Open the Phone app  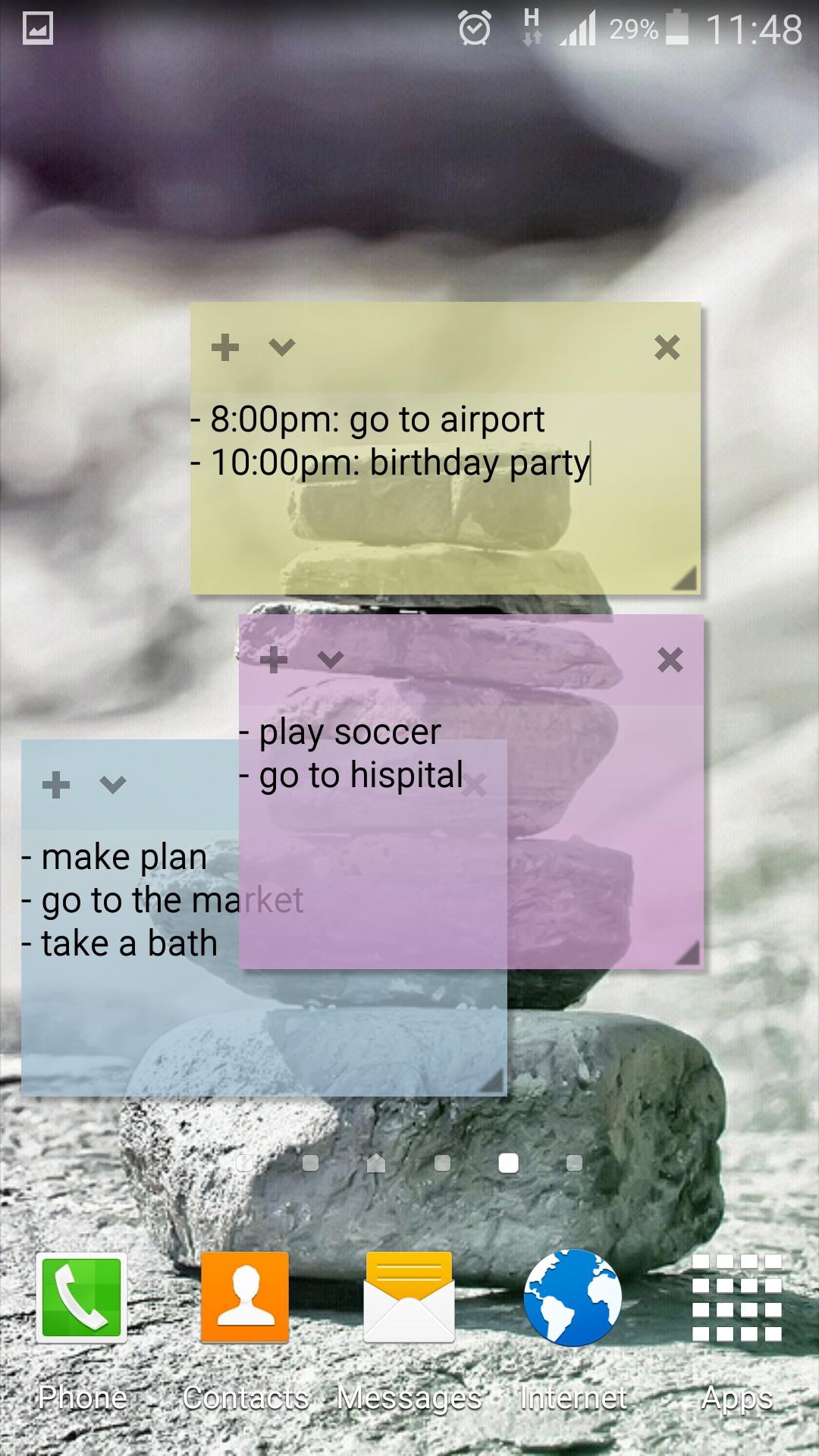81,1298
